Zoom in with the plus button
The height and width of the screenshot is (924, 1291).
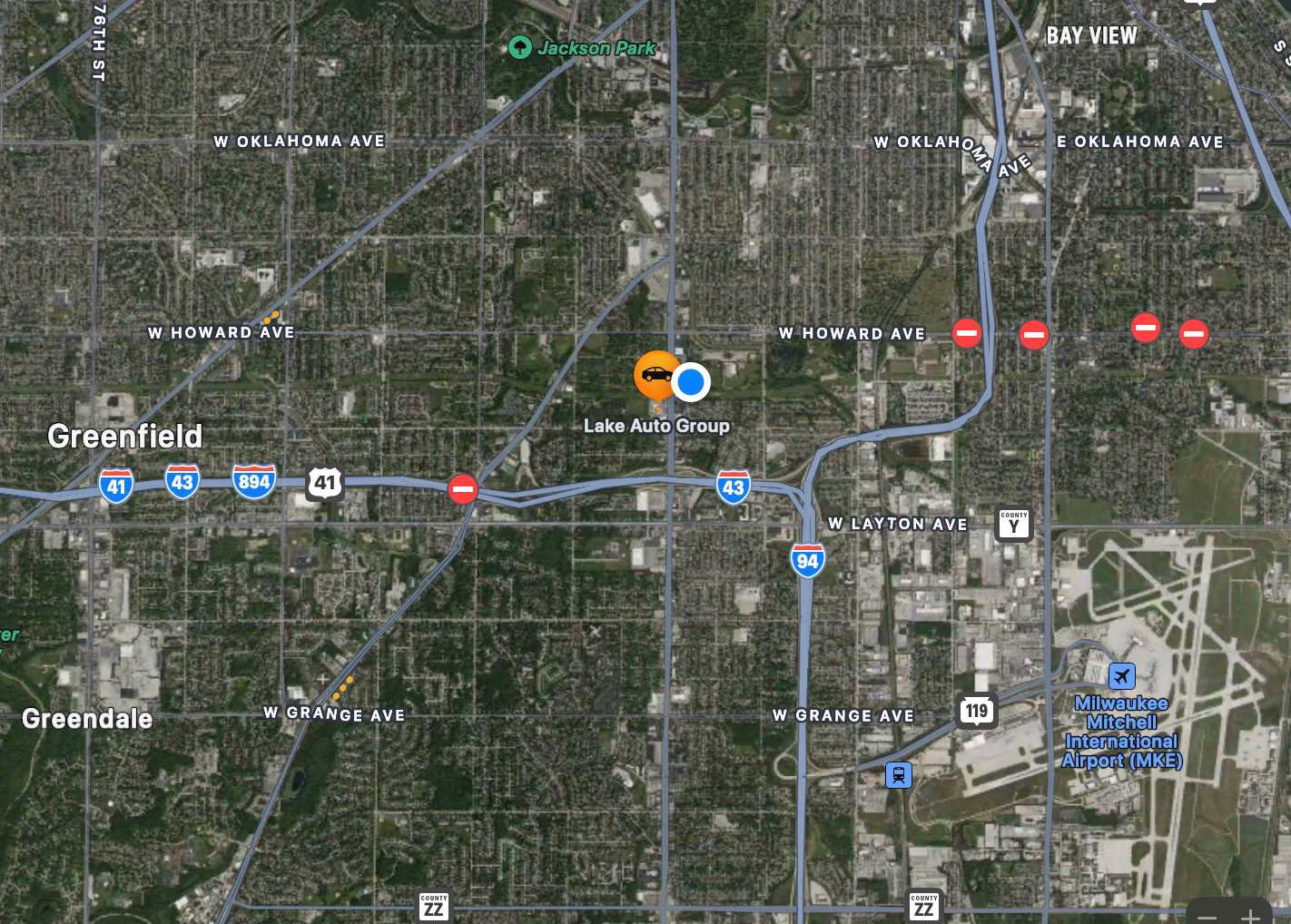[x=1252, y=916]
